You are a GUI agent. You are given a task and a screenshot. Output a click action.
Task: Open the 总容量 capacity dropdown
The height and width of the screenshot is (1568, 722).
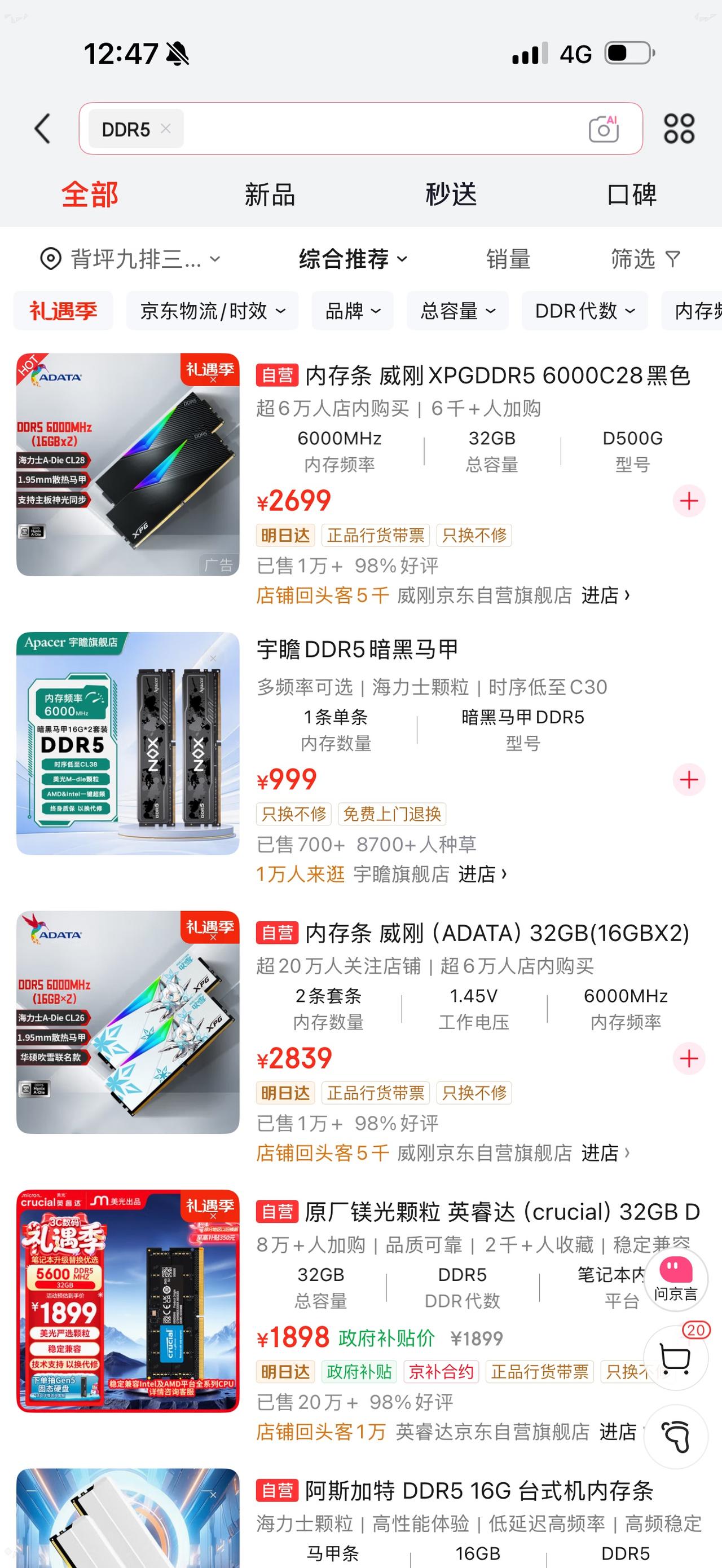(457, 311)
